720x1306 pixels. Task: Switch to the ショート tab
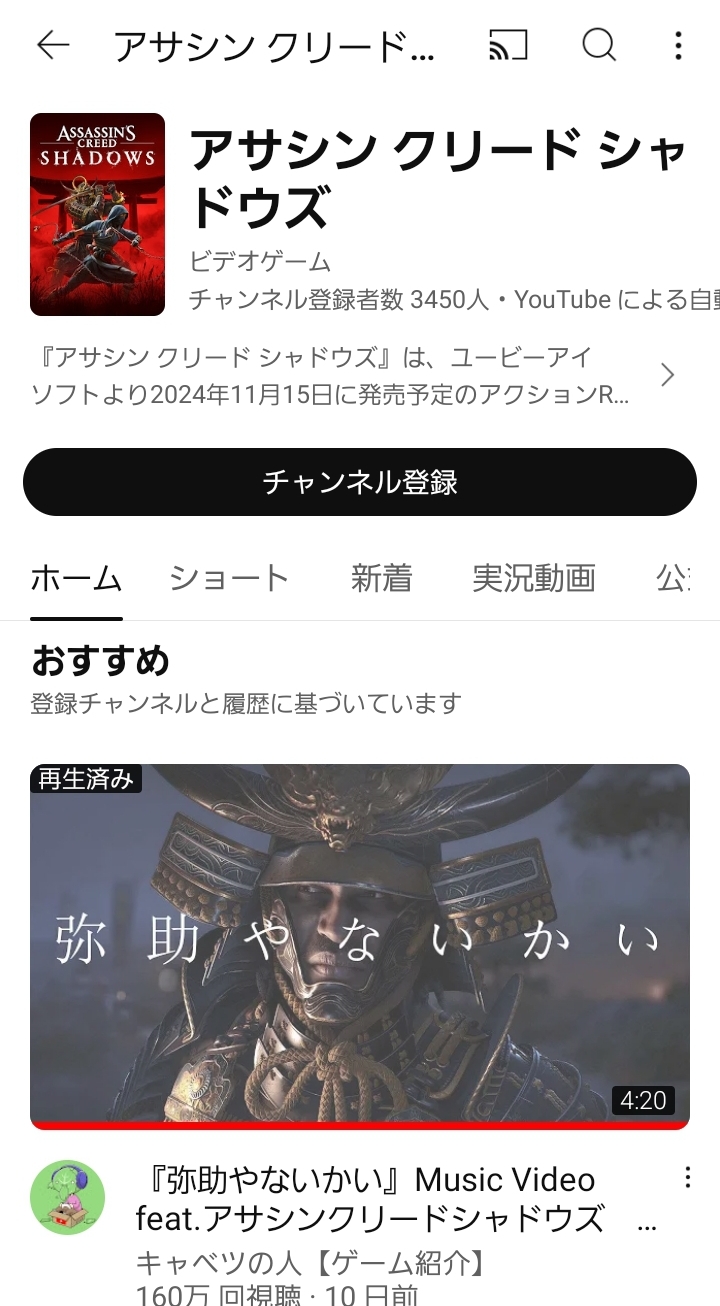pos(229,578)
